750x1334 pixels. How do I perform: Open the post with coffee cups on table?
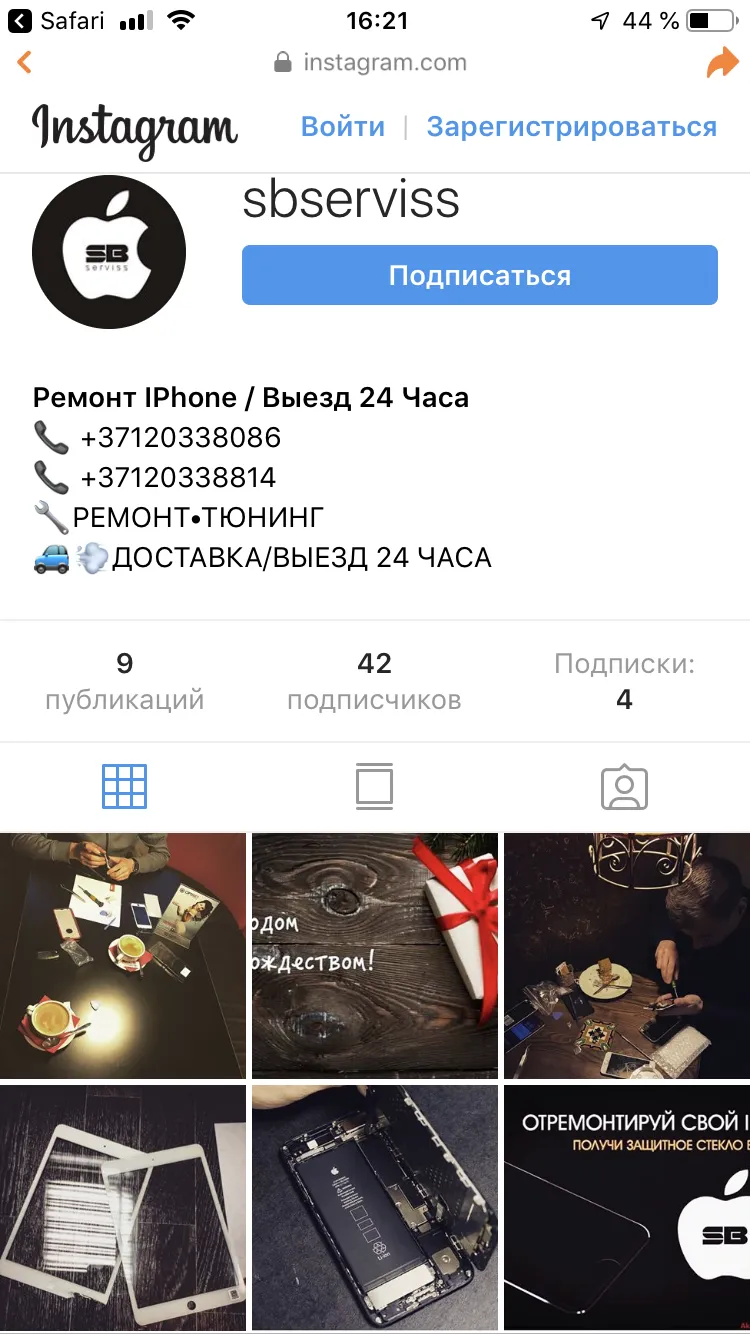[123, 956]
